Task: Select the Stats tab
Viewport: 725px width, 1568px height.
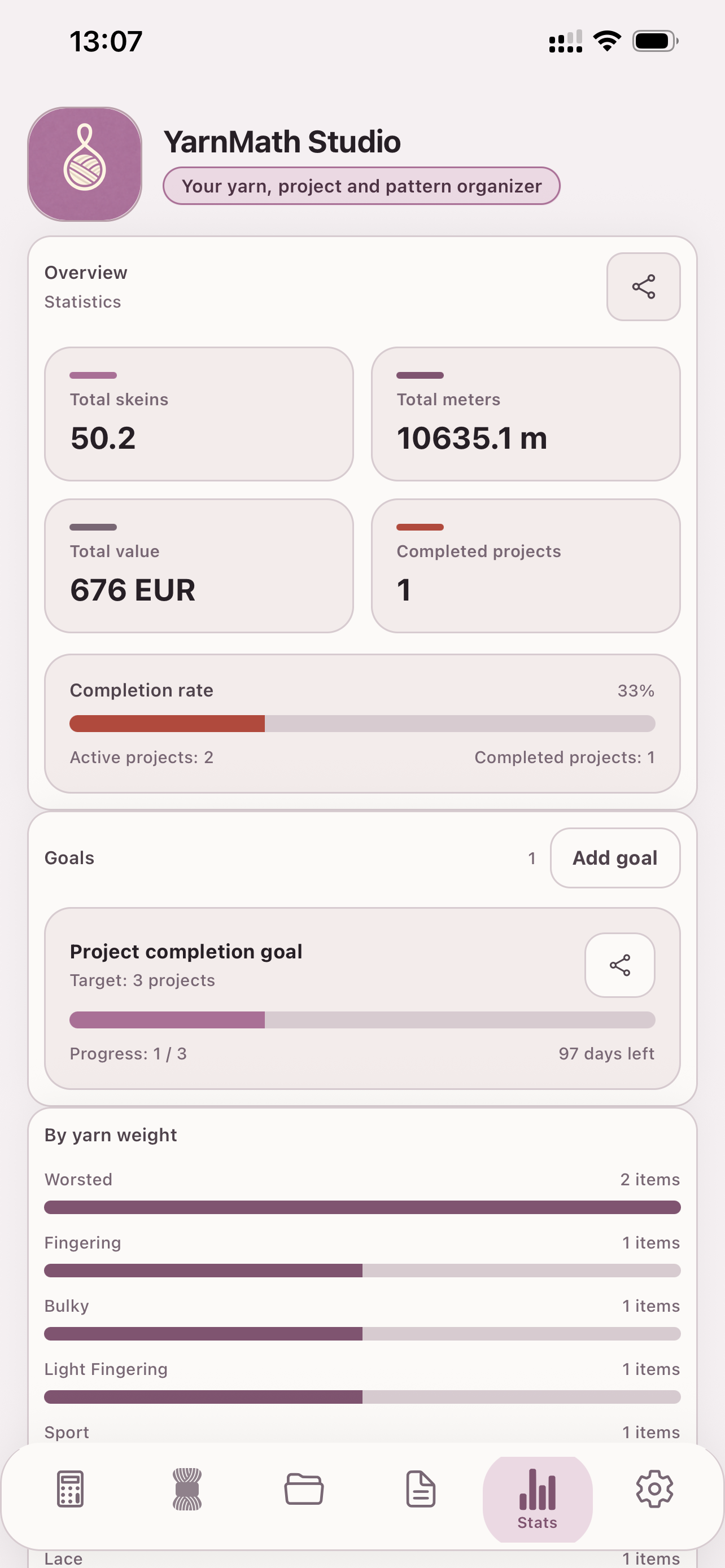Action: pos(537,1490)
